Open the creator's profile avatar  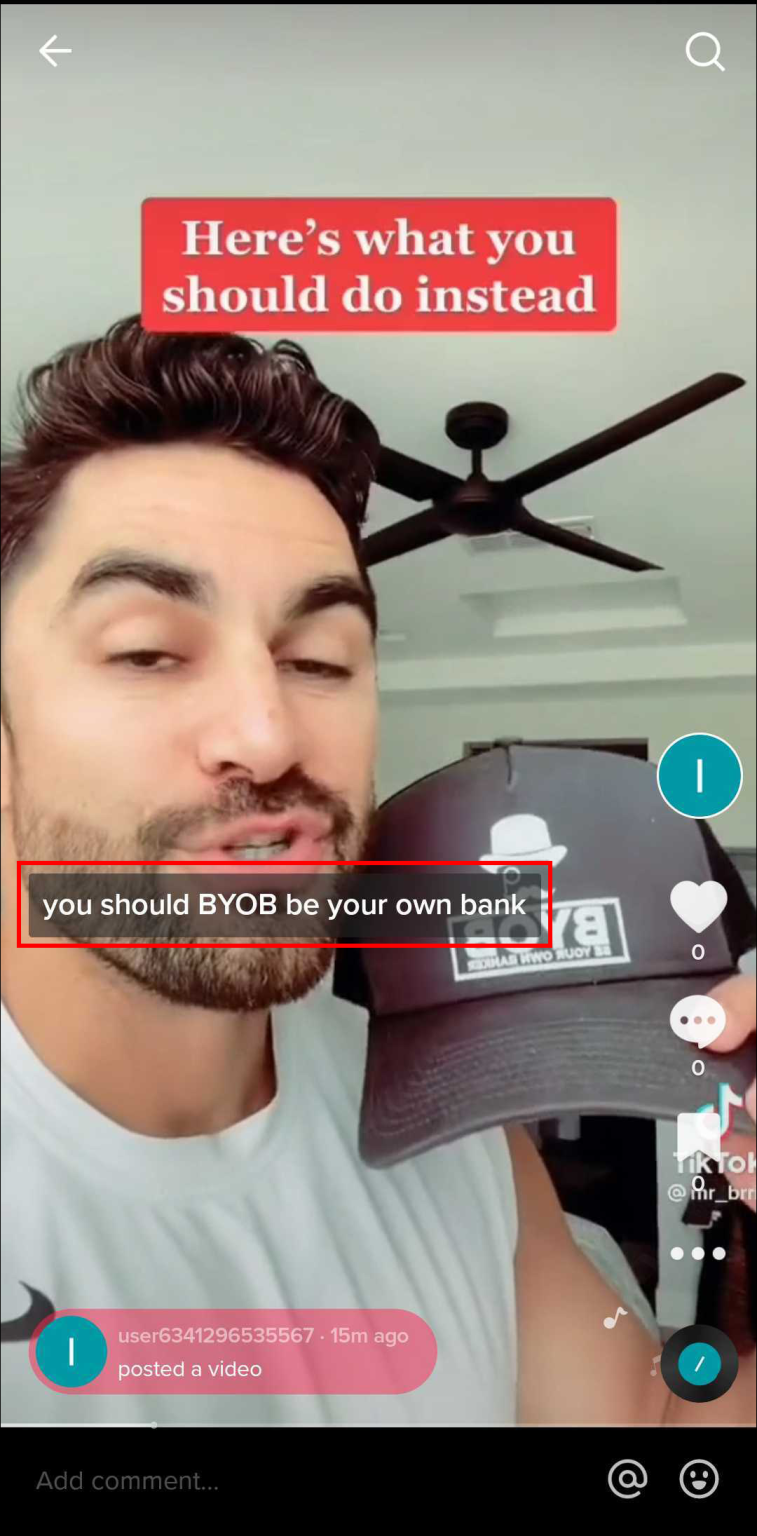[699, 776]
